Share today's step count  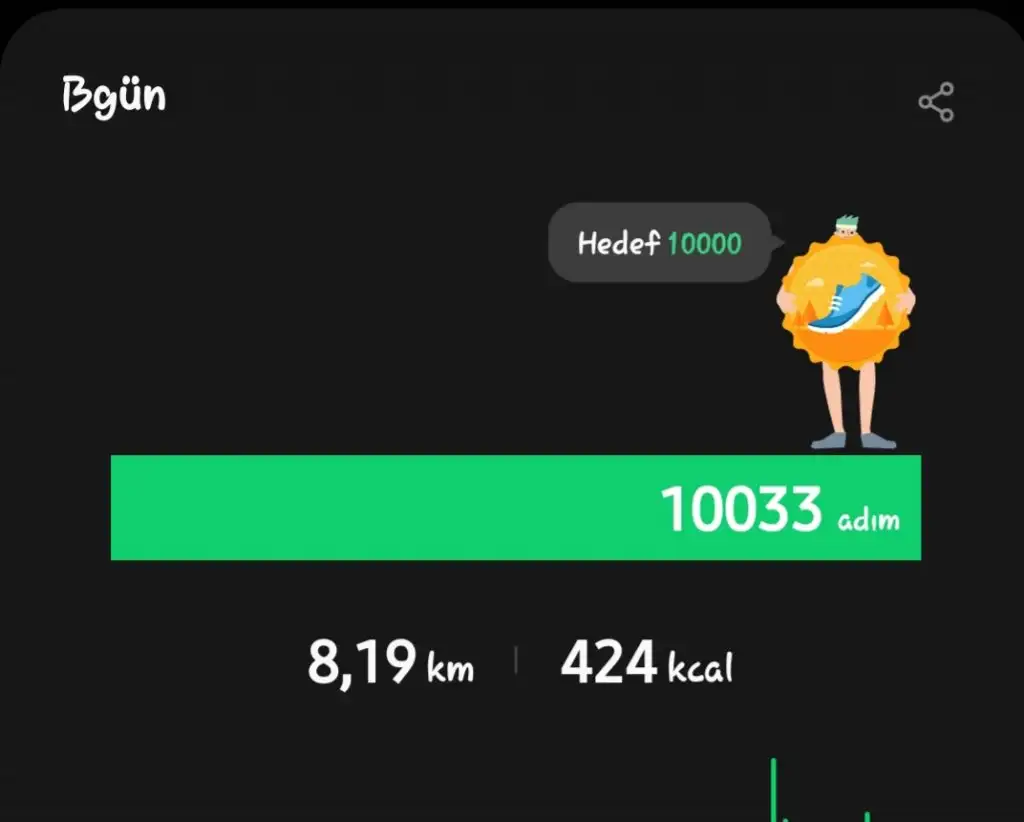pos(936,103)
